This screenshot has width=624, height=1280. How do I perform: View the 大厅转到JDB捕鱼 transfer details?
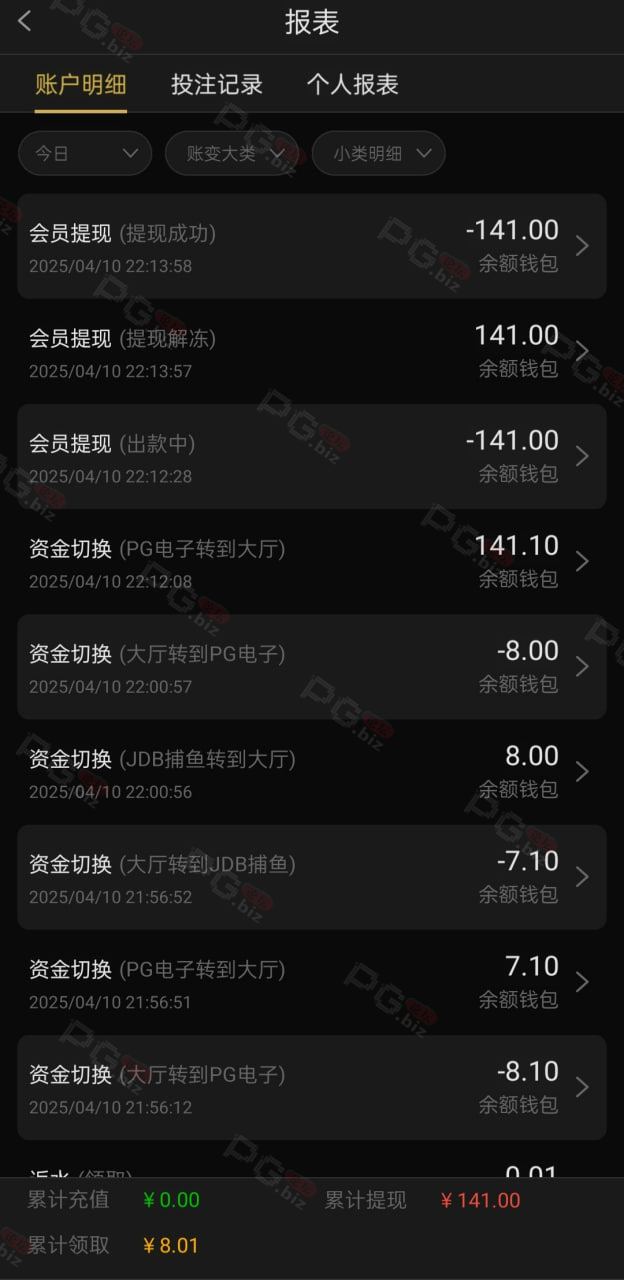point(312,877)
